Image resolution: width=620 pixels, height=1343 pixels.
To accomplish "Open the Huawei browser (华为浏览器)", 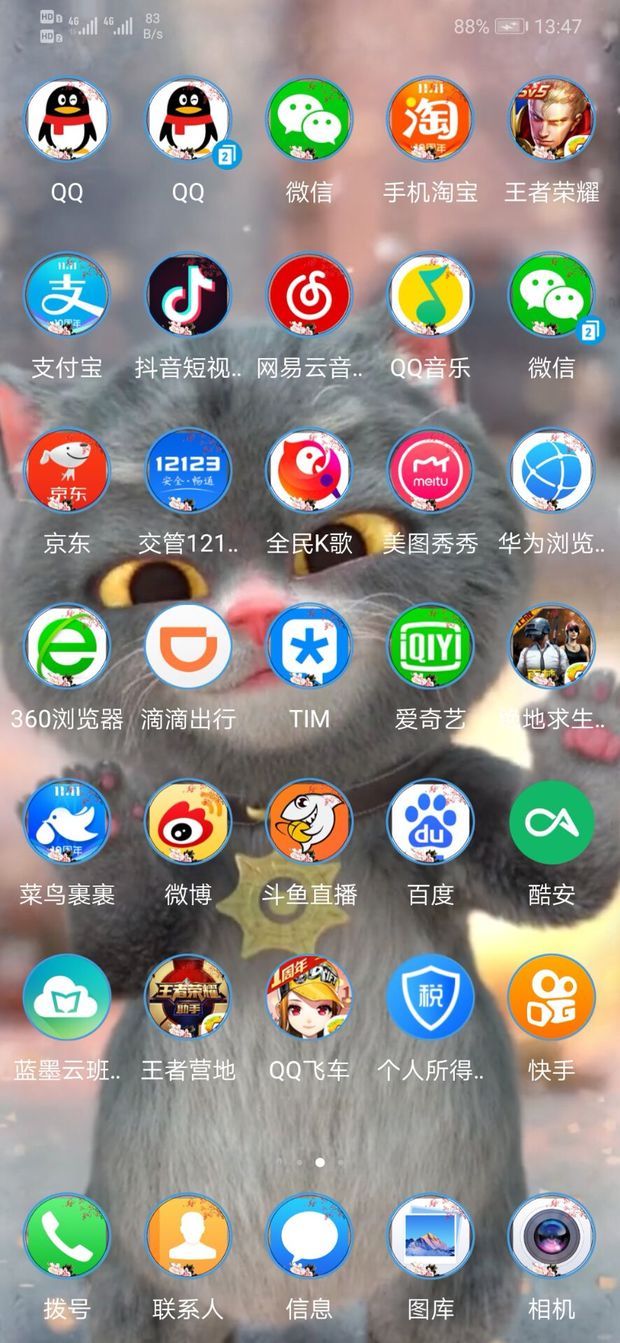I will pyautogui.click(x=551, y=471).
